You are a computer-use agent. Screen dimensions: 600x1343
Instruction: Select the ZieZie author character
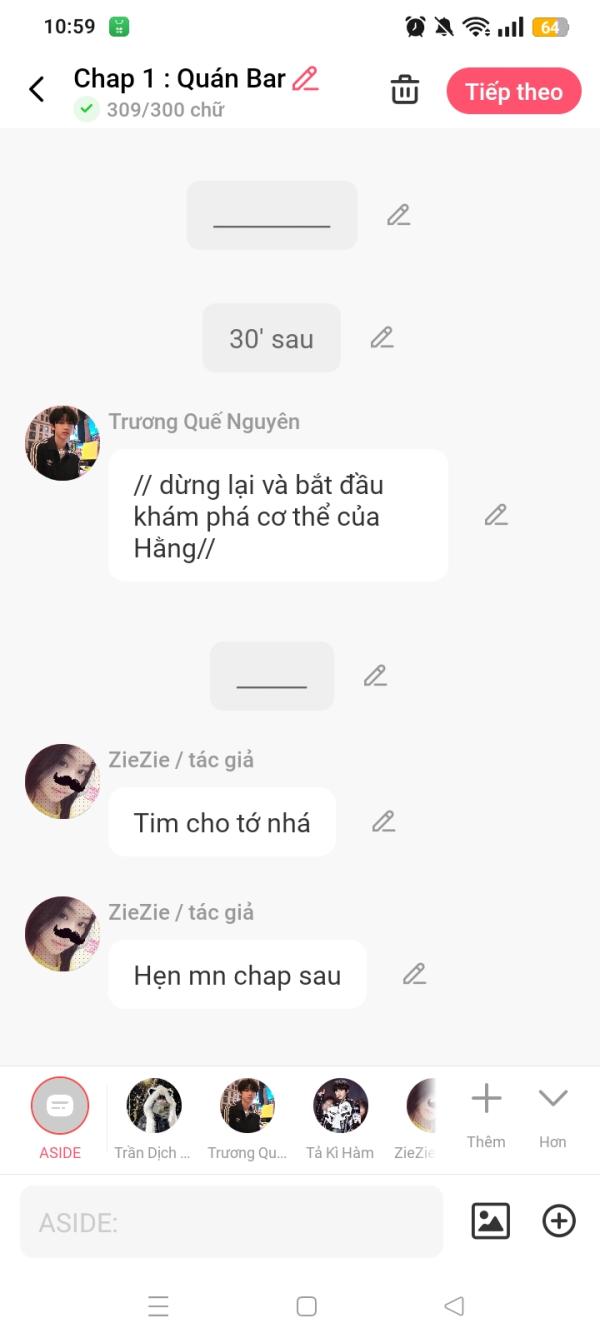point(422,1106)
